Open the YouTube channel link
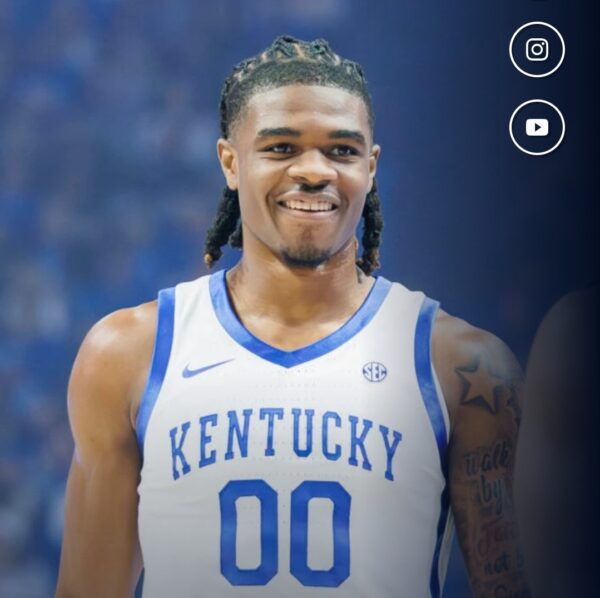Screen dimensions: 600x598 (x=537, y=127)
